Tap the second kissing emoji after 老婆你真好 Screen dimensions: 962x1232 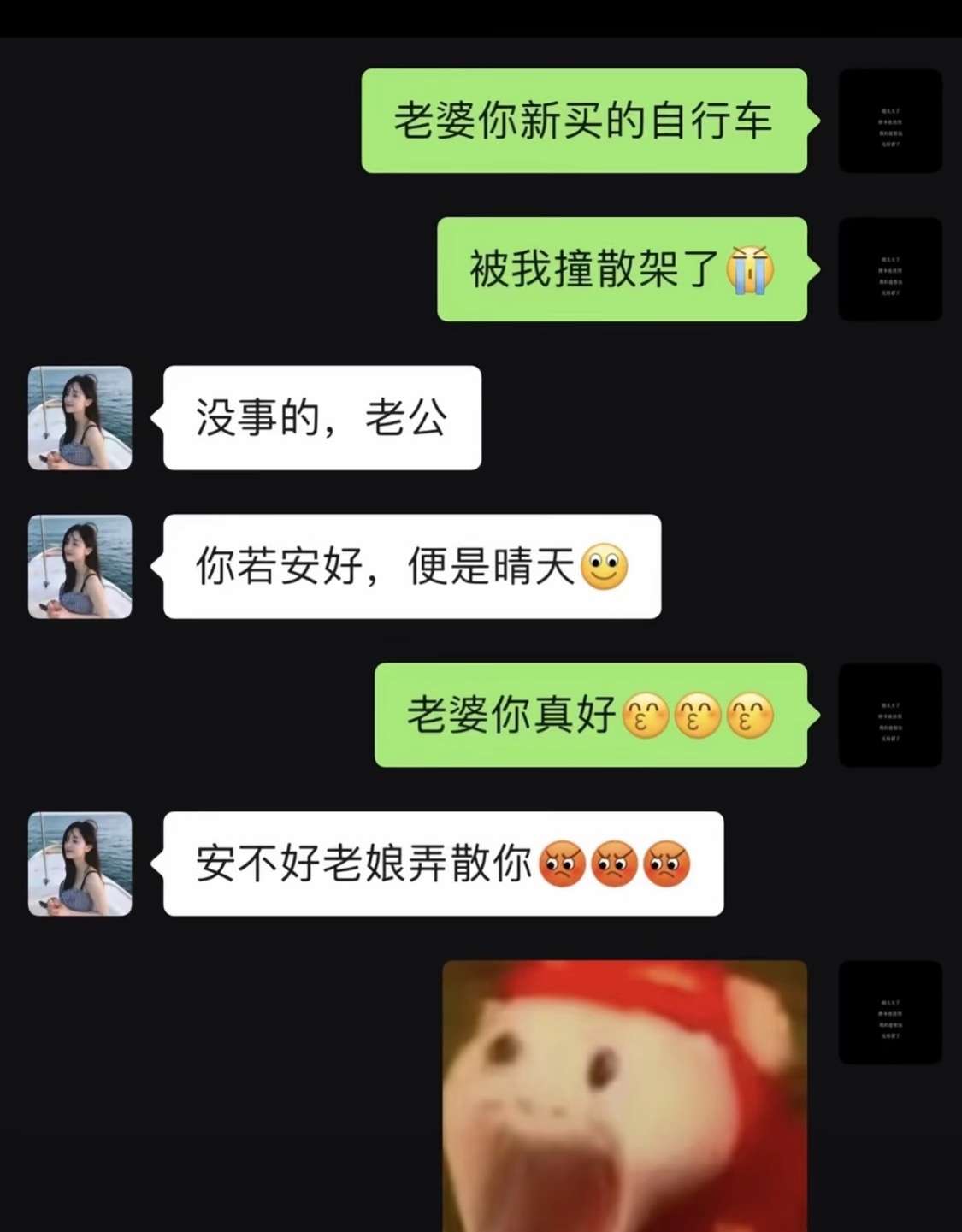coord(699,716)
